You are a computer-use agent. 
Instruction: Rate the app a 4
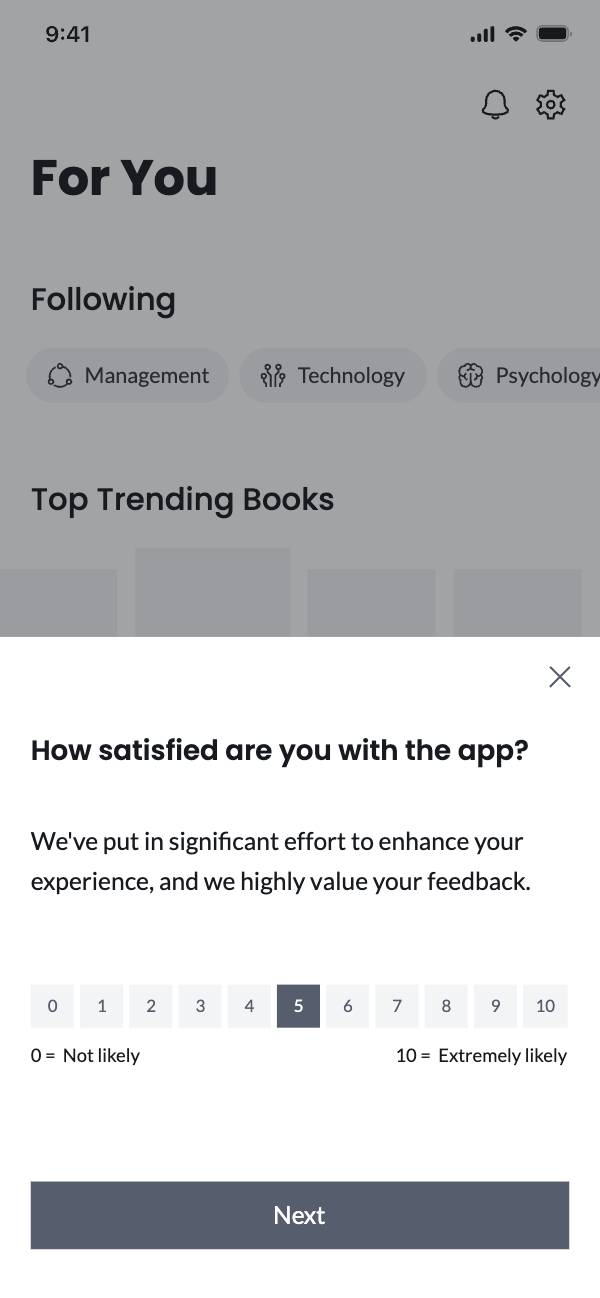[249, 1006]
